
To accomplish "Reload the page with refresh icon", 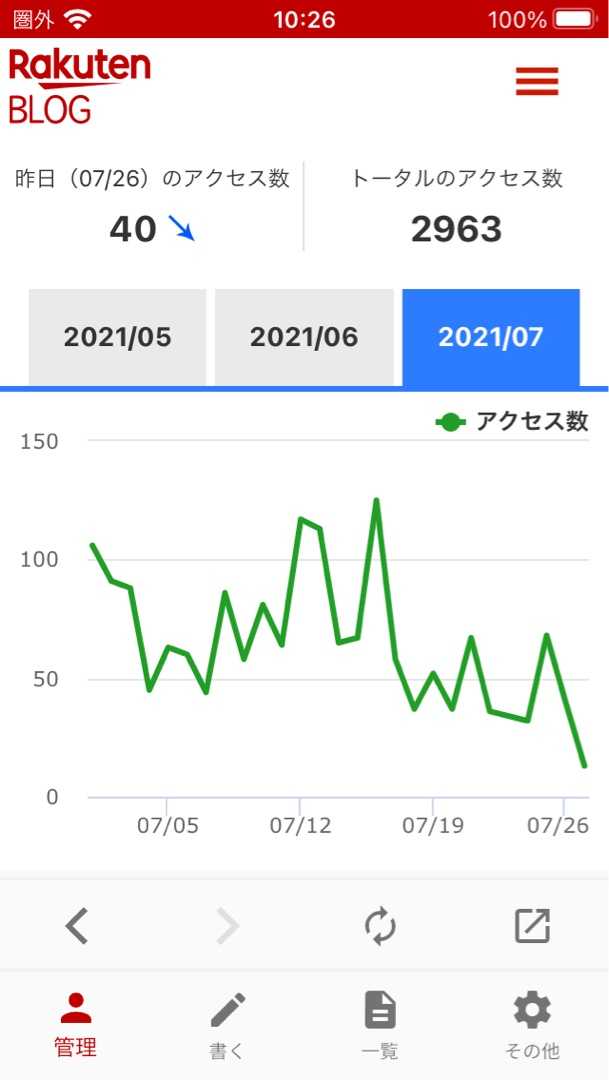I will pos(380,926).
